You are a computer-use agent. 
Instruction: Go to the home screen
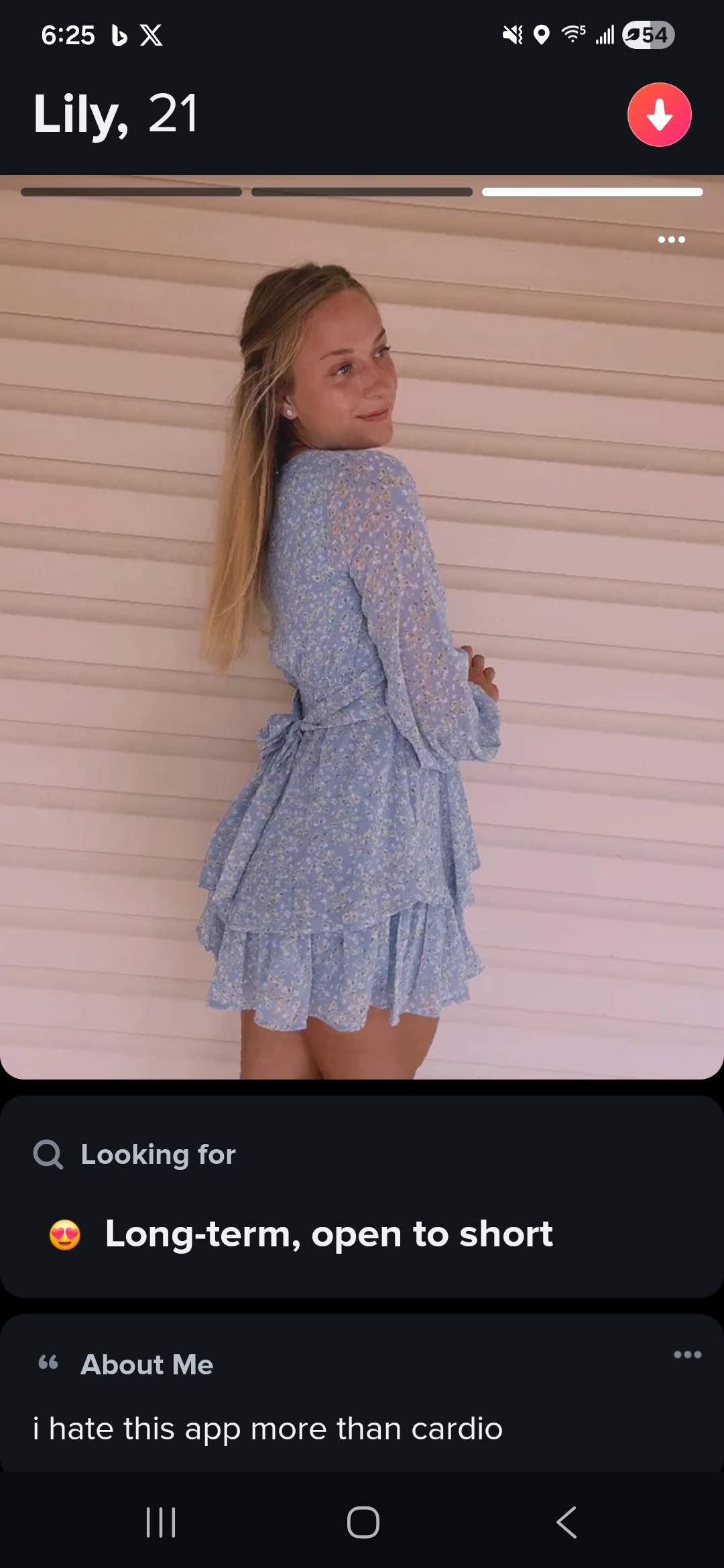point(363,1522)
